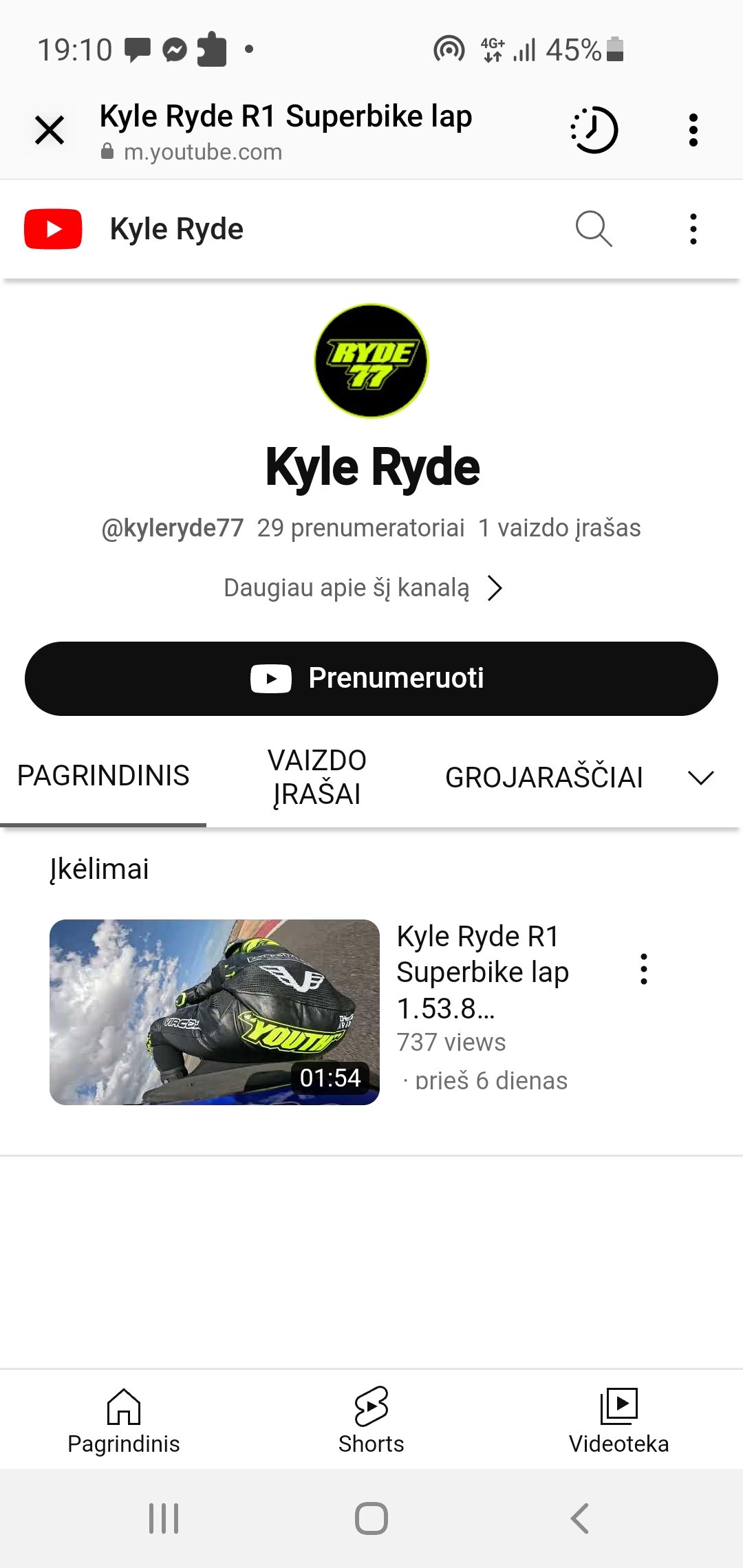The width and height of the screenshot is (743, 1568).
Task: Open the browser overflow menu
Action: 693,130
